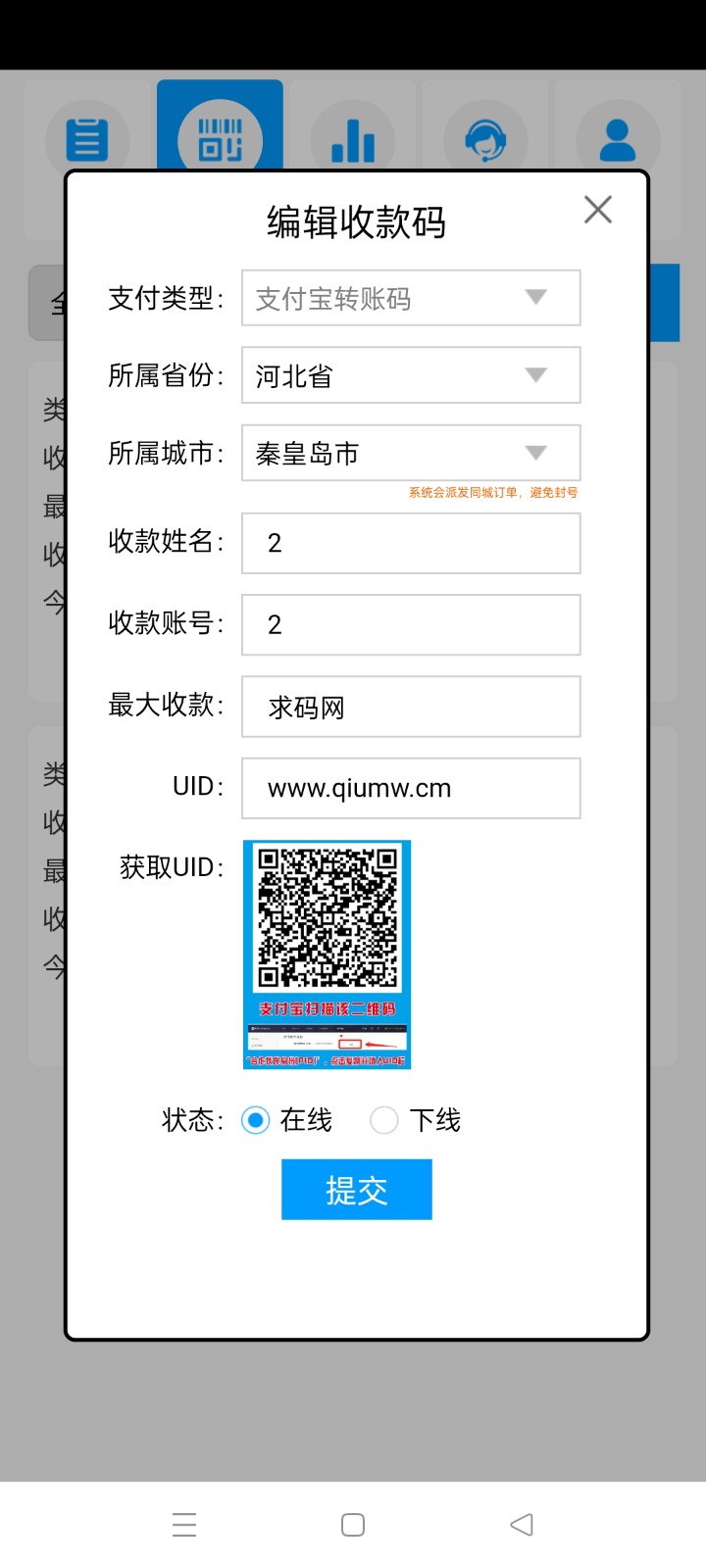This screenshot has height=1568, width=706.
Task: Tap the Android recent apps button
Action: 184,1524
